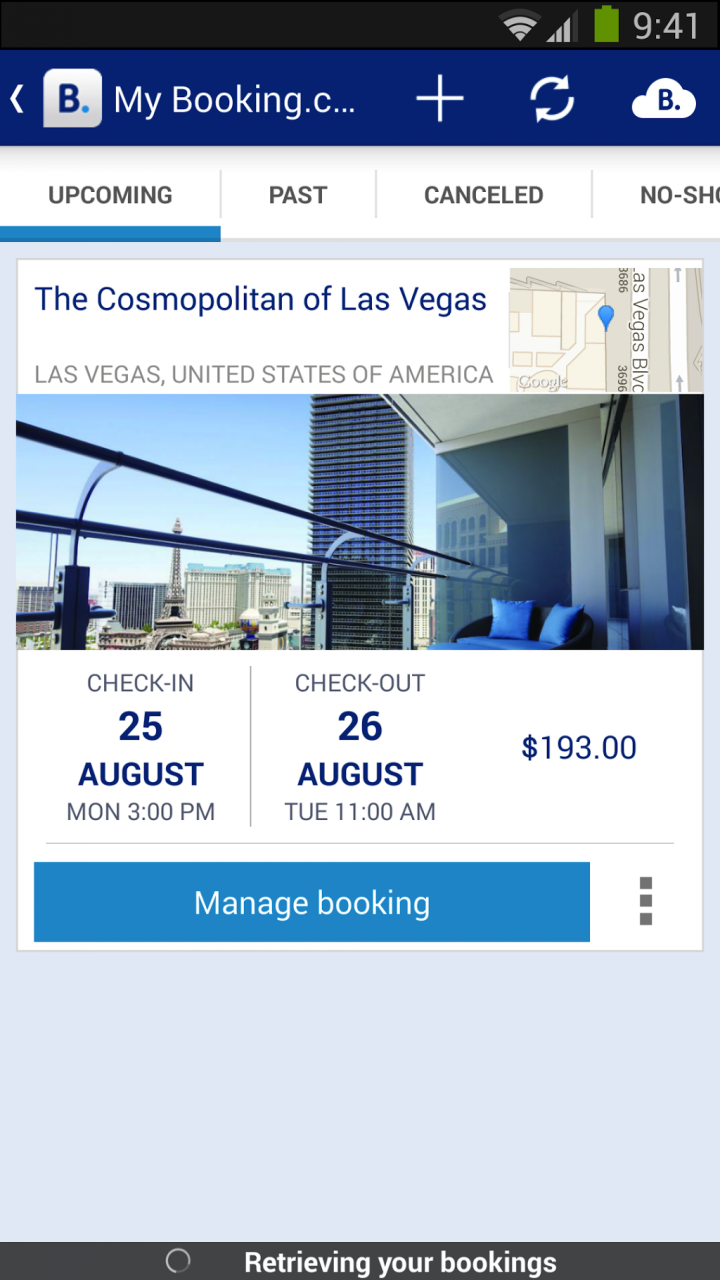720x1280 pixels.
Task: Show the Canceled bookings tab
Action: [483, 195]
